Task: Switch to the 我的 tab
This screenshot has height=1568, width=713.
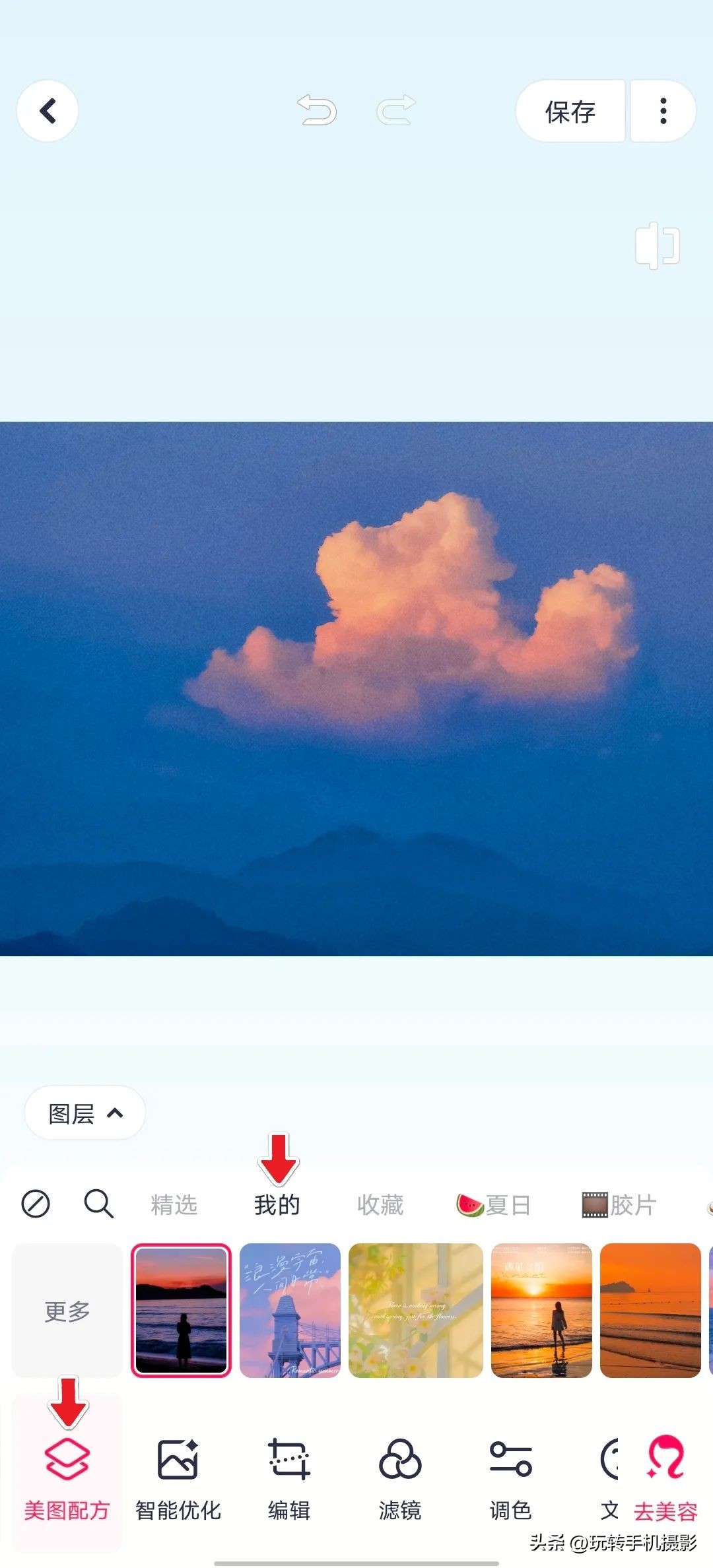Action: [x=277, y=1205]
